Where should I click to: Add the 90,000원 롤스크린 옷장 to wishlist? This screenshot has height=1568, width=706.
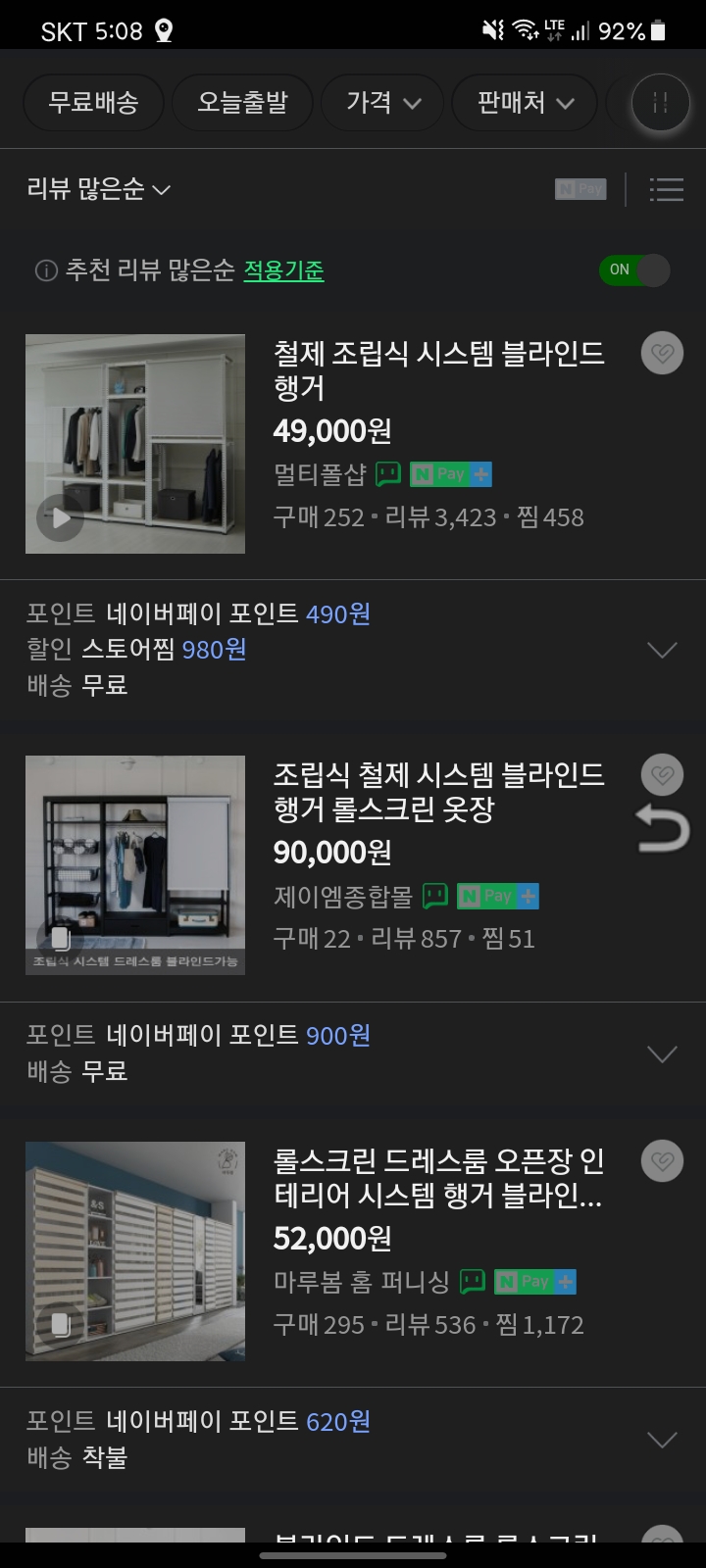(x=662, y=775)
